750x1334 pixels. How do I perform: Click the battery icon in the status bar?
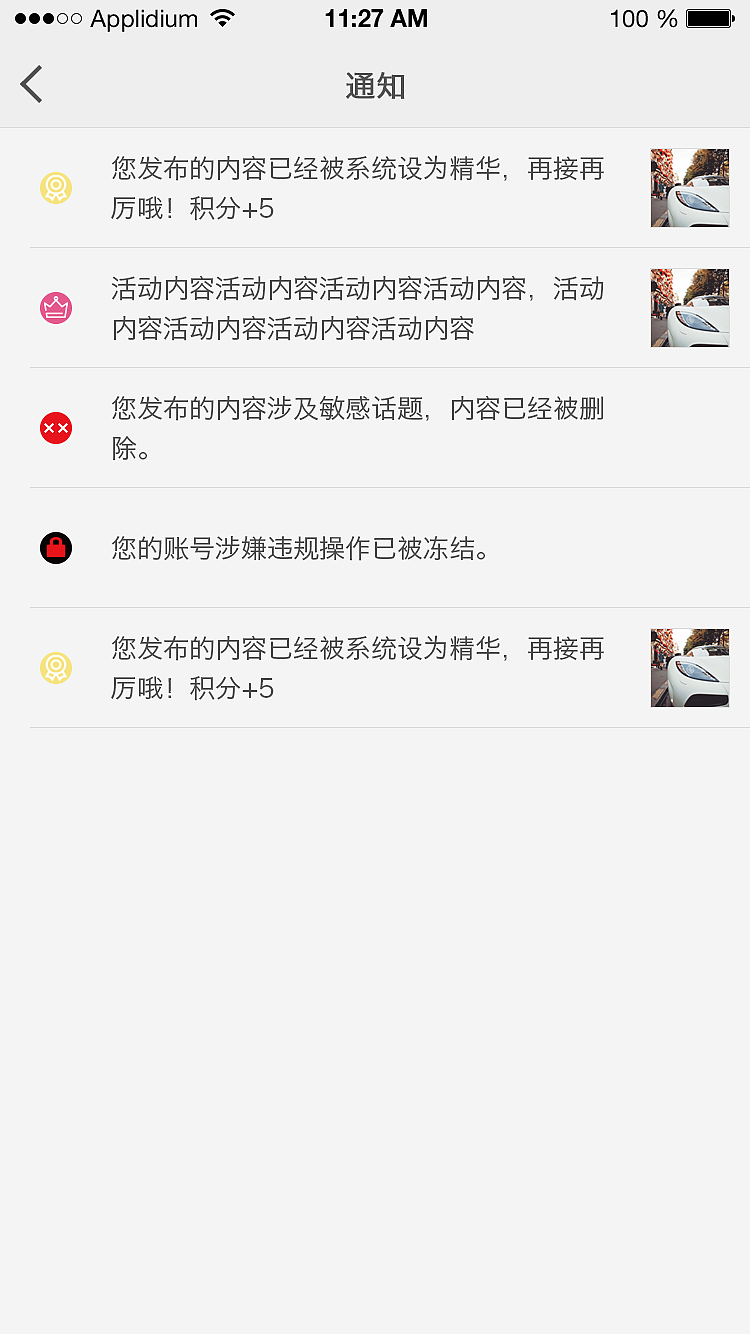712,18
